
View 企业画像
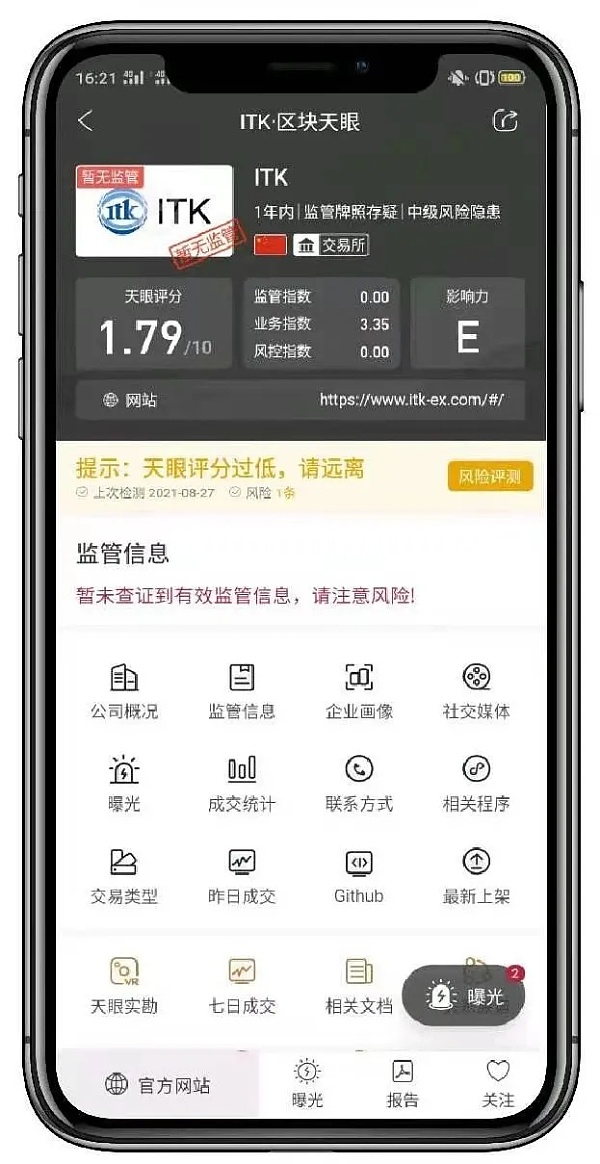[x=359, y=691]
